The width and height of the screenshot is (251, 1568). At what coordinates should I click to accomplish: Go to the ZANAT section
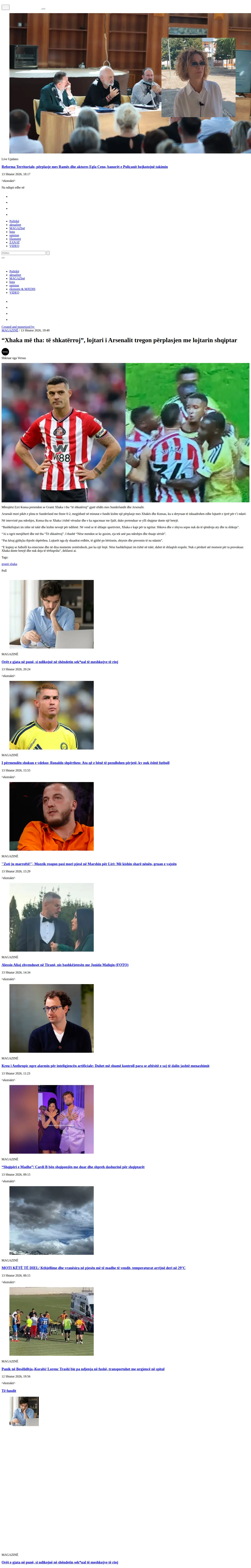(15, 242)
